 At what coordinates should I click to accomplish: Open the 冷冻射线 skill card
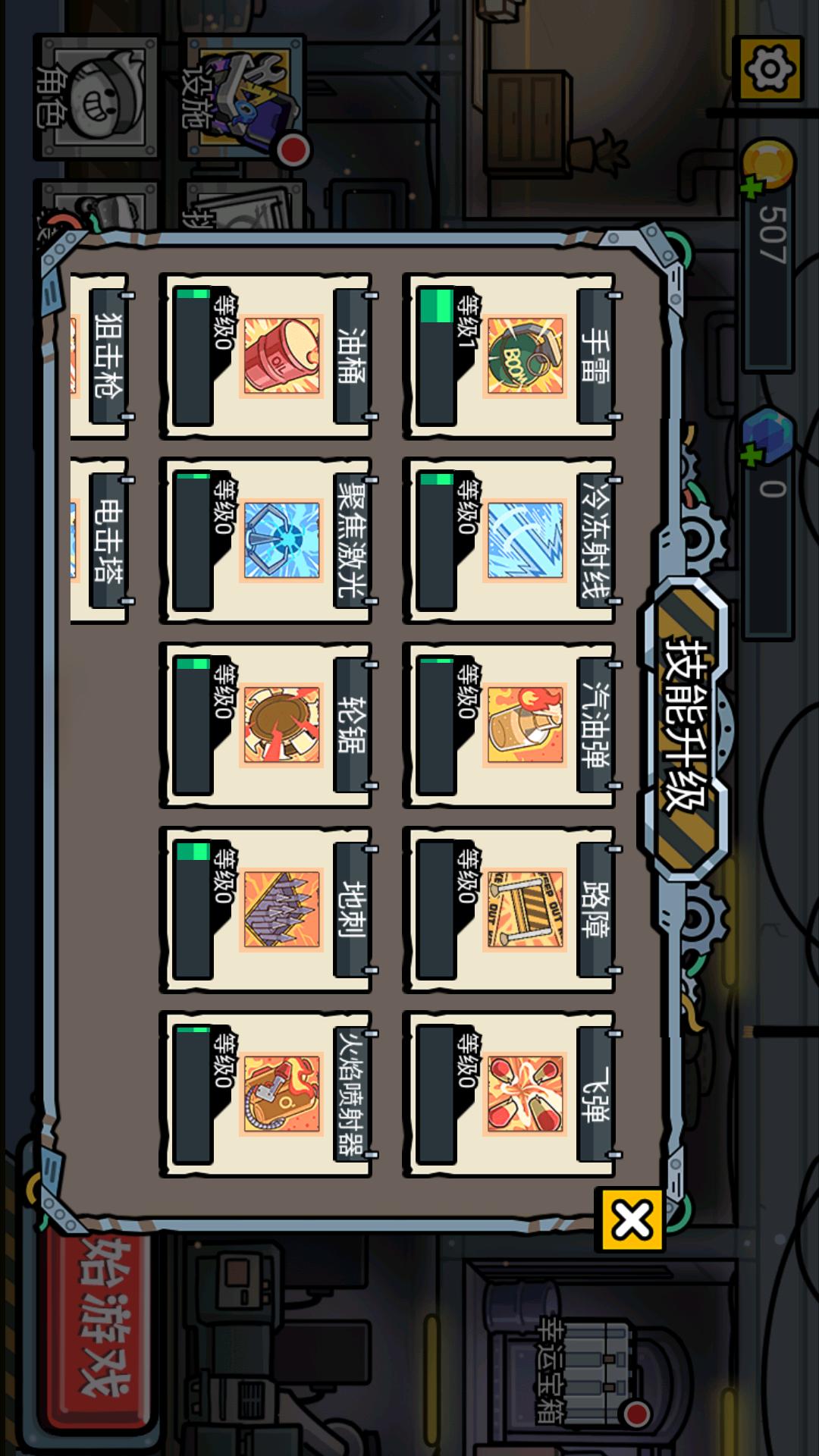click(509, 540)
